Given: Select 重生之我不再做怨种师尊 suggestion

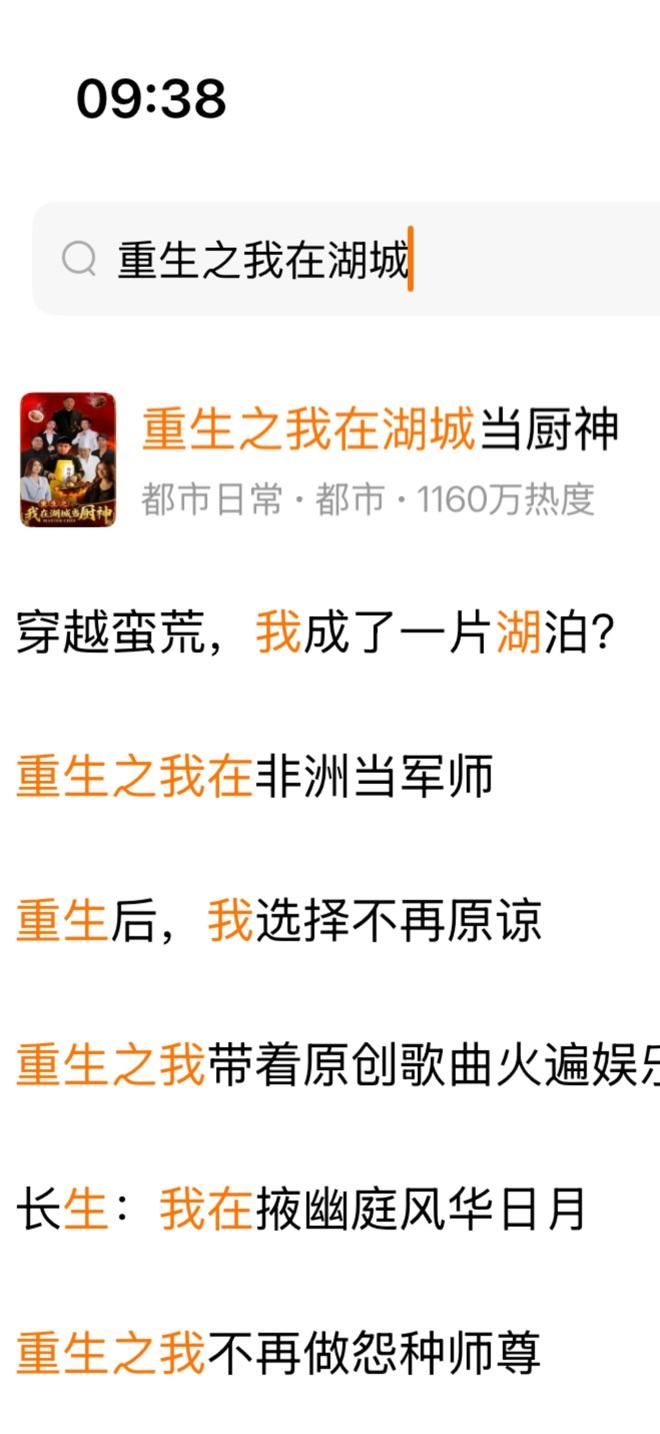Looking at the screenshot, I should [279, 1354].
